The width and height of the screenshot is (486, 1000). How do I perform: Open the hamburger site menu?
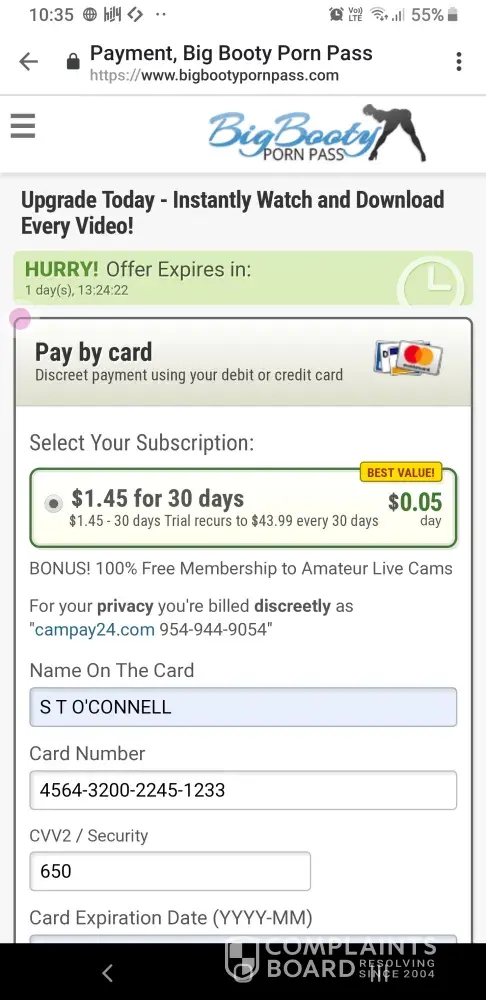click(23, 126)
